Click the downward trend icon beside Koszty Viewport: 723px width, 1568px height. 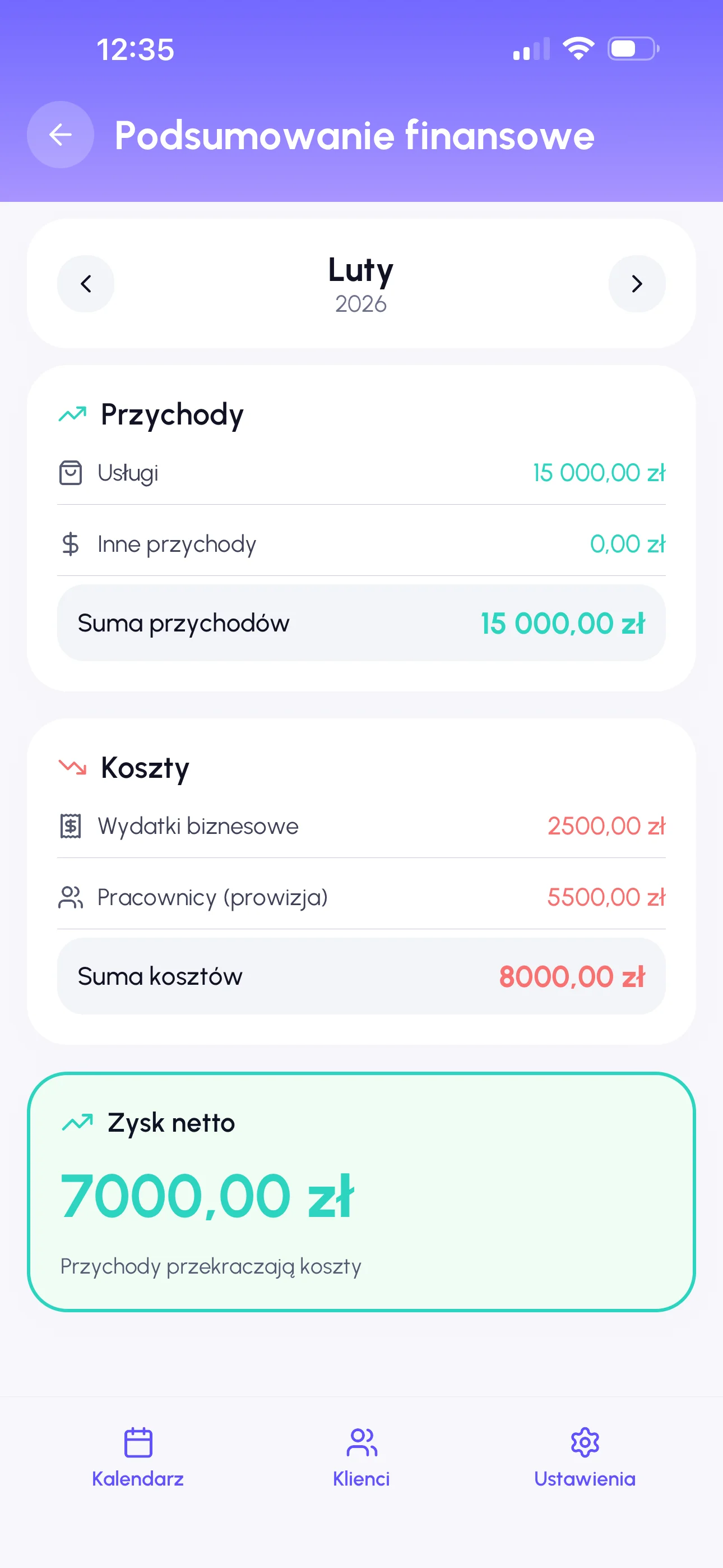coord(72,768)
